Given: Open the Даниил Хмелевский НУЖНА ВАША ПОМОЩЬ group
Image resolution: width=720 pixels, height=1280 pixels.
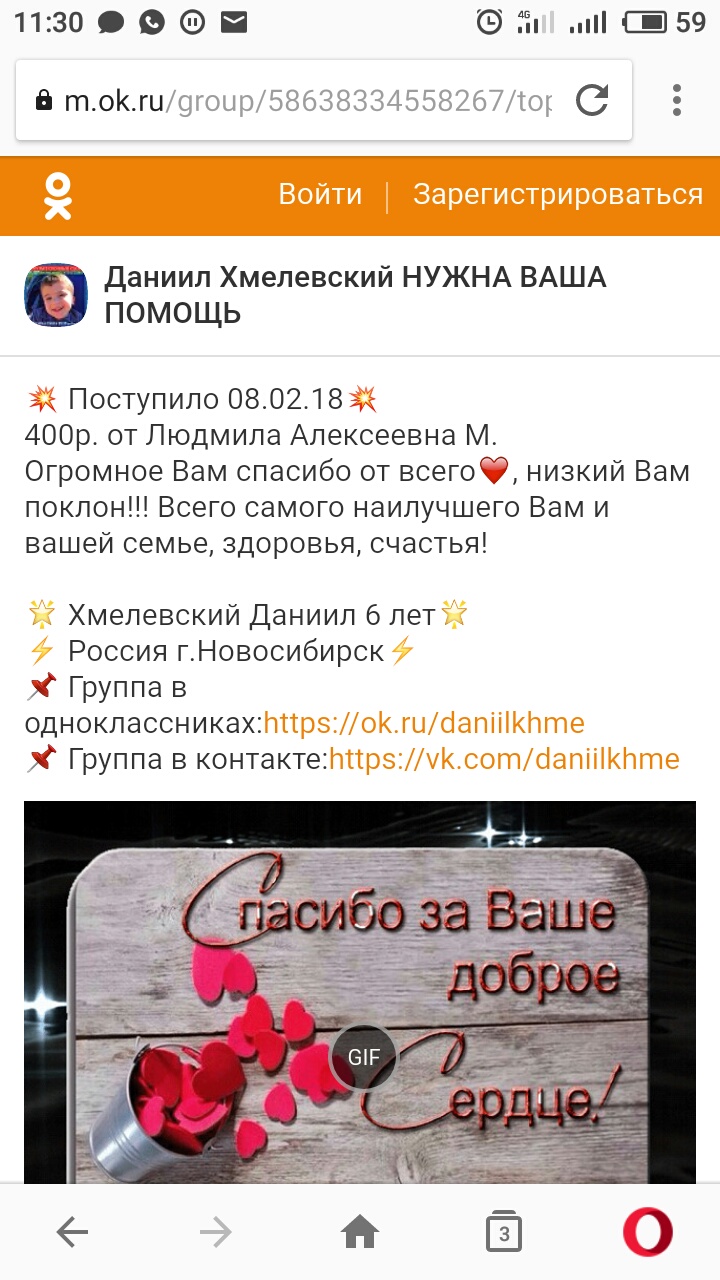Looking at the screenshot, I should tap(355, 295).
